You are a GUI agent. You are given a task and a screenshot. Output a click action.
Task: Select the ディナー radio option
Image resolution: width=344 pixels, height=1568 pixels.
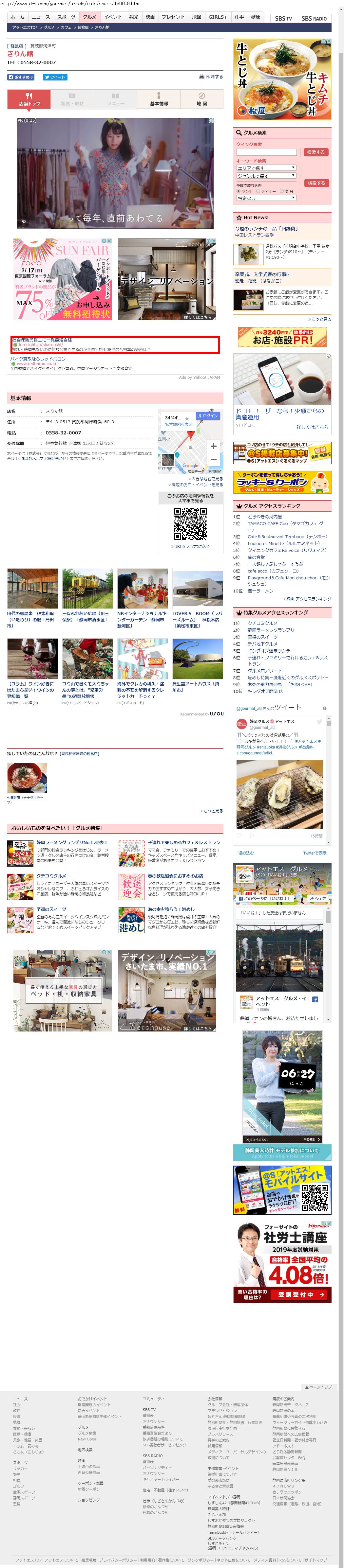(258, 191)
